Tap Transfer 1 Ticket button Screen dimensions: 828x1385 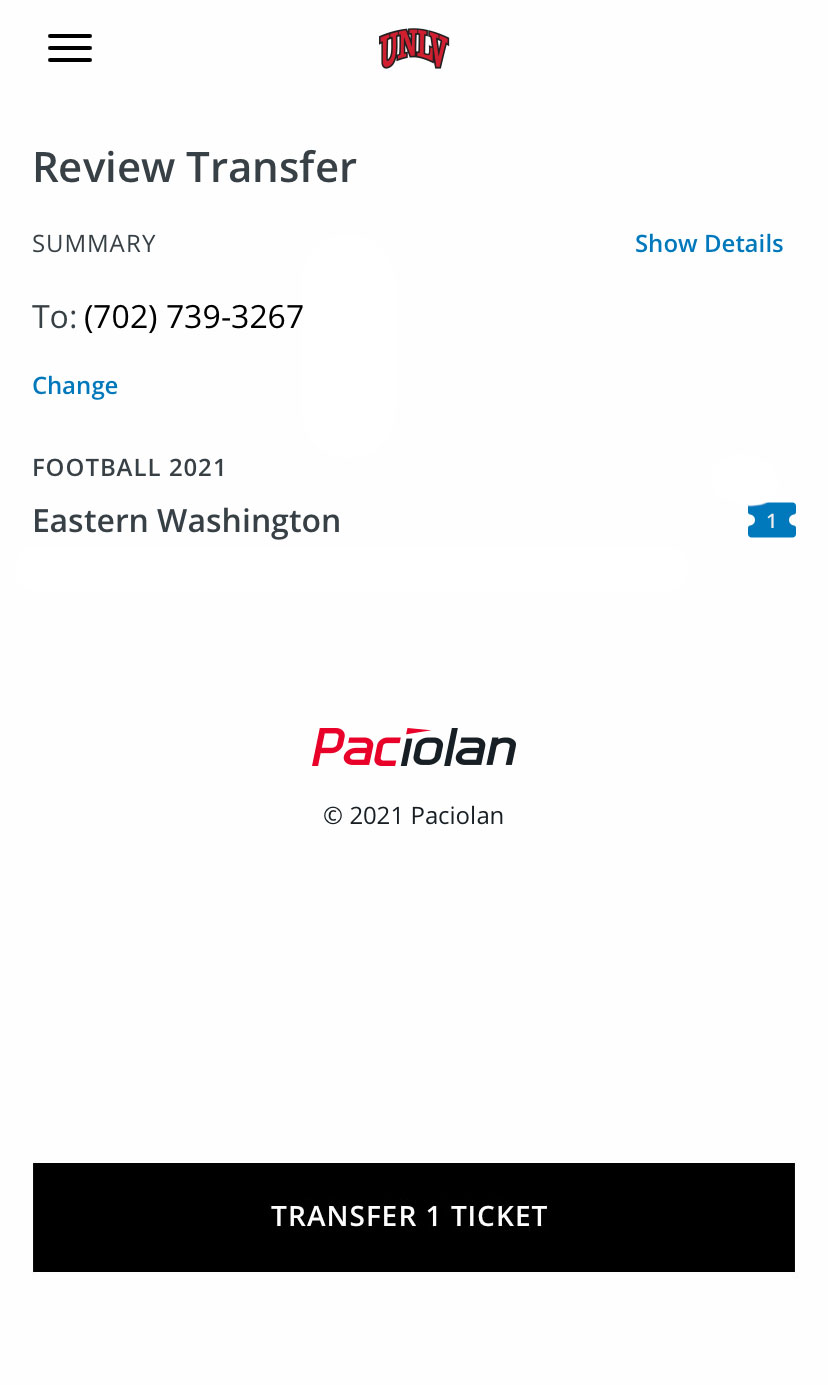(414, 1217)
